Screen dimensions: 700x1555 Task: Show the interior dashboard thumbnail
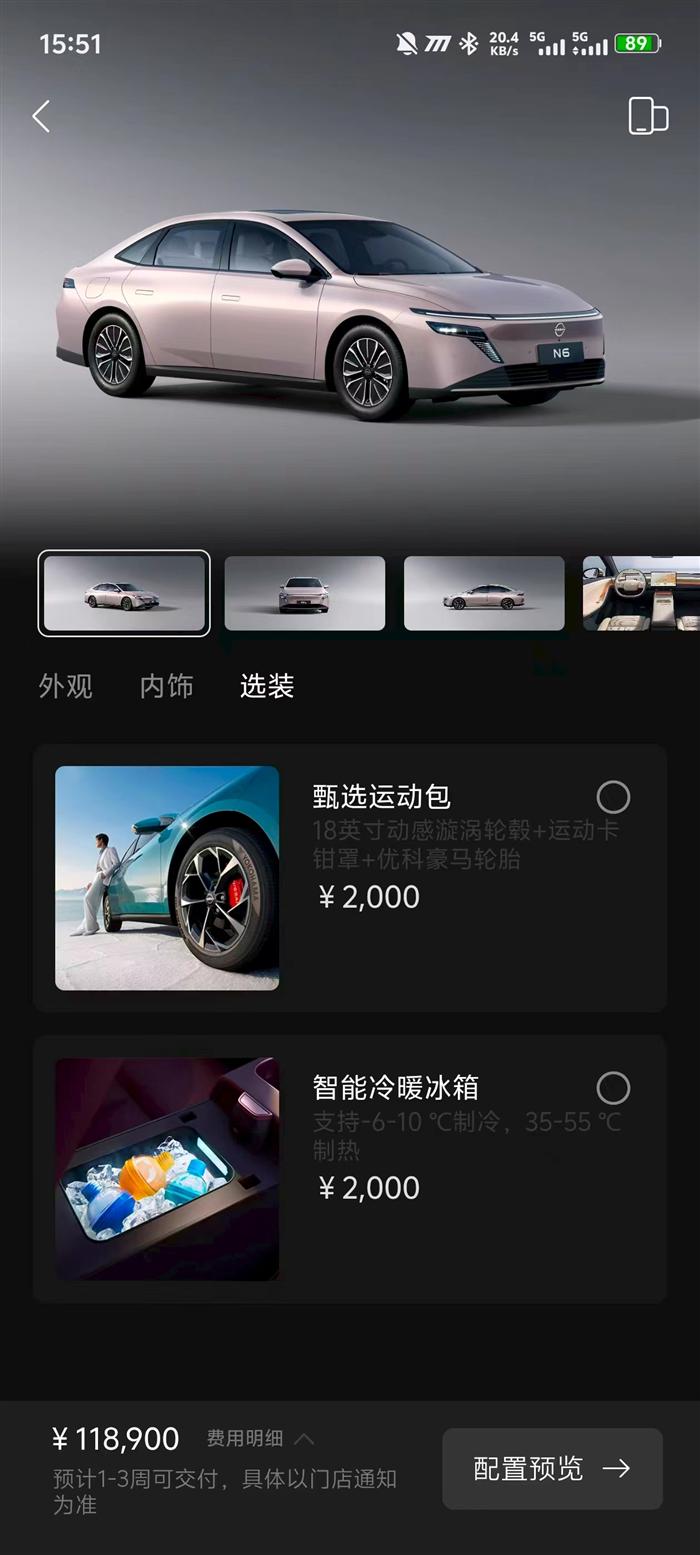click(x=641, y=593)
